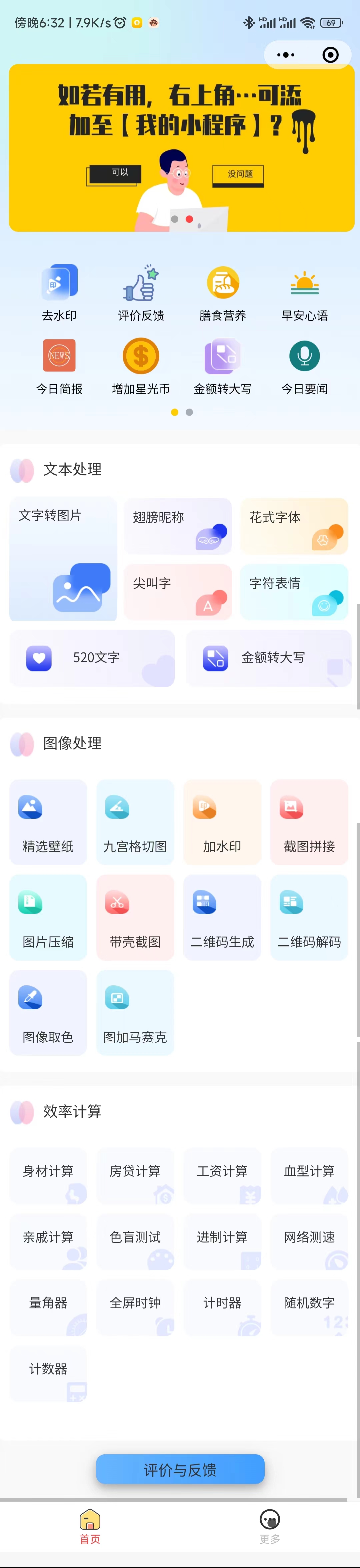
Task: Close the mini program with the circle icon
Action: (330, 55)
